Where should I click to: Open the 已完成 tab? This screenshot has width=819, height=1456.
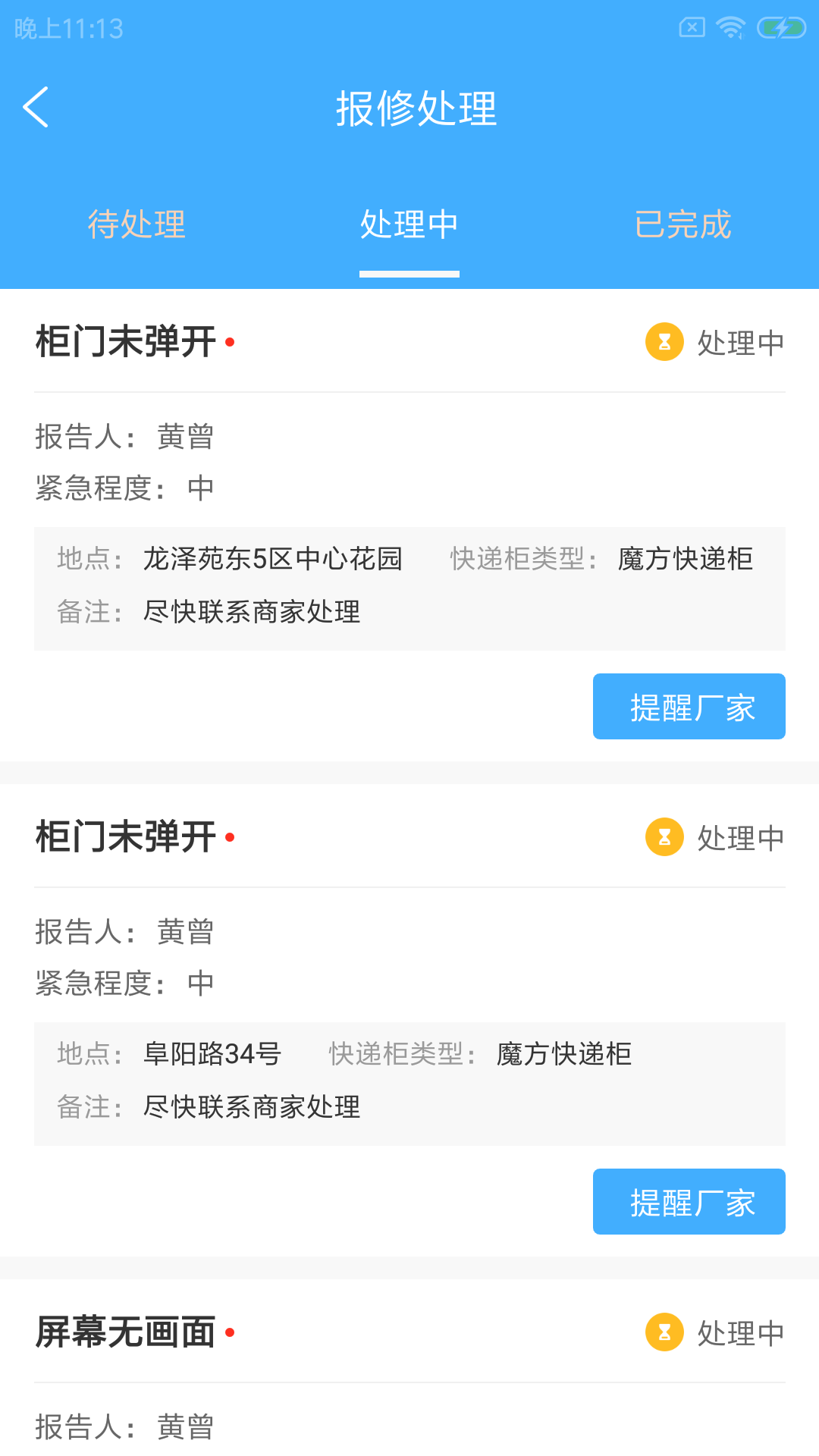tap(682, 224)
